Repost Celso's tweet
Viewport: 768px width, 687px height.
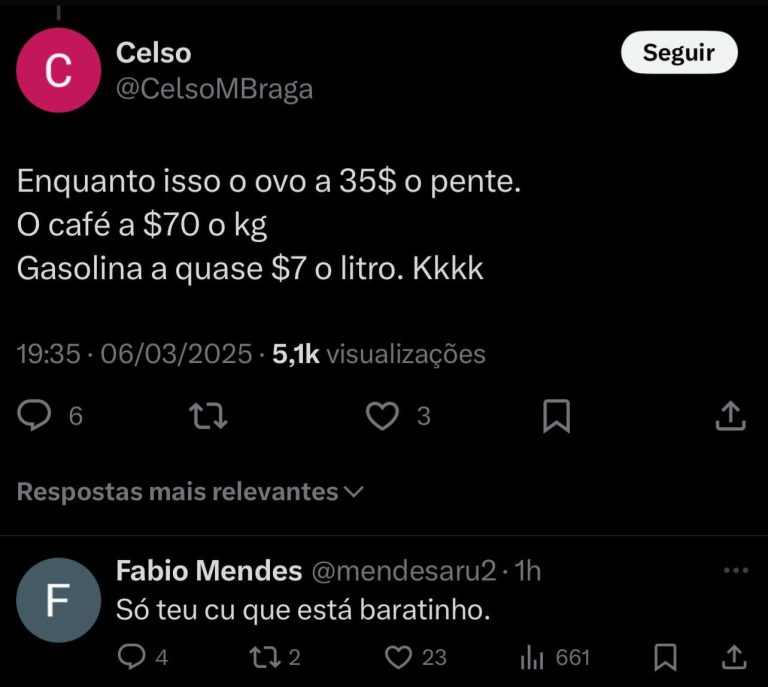209,416
